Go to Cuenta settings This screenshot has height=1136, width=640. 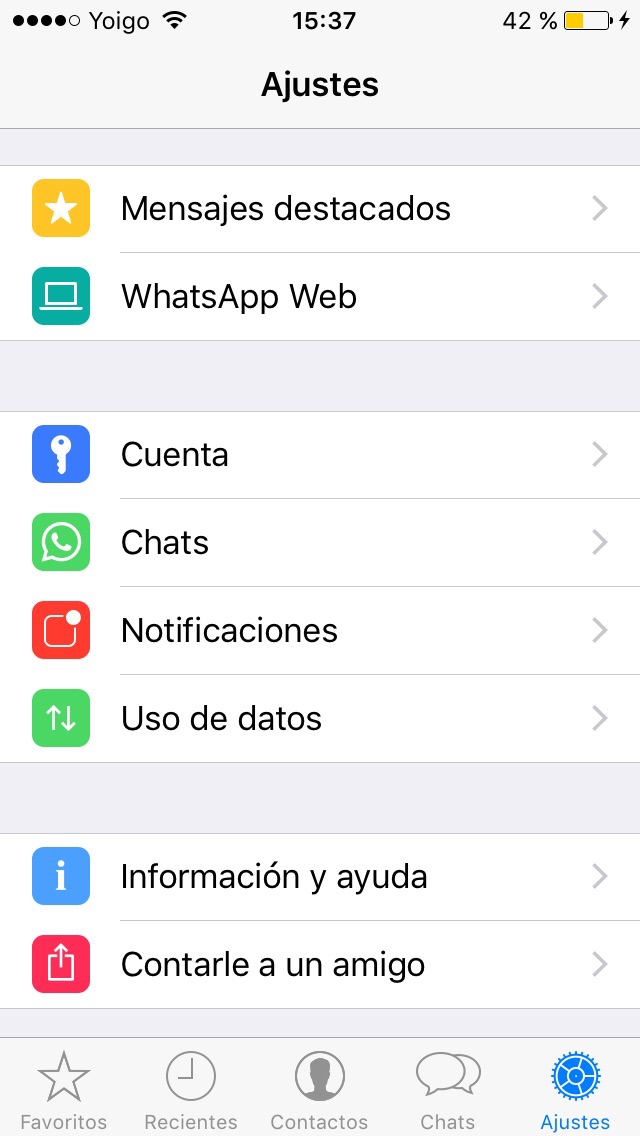click(320, 455)
